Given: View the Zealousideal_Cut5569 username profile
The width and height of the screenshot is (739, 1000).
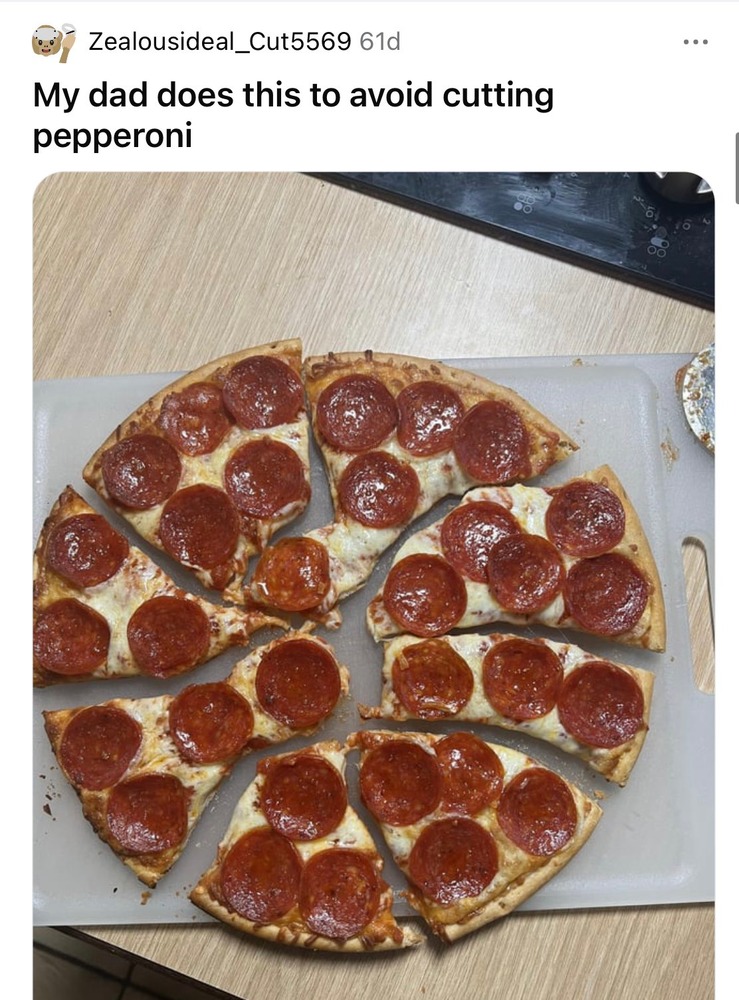Looking at the screenshot, I should click(219, 42).
